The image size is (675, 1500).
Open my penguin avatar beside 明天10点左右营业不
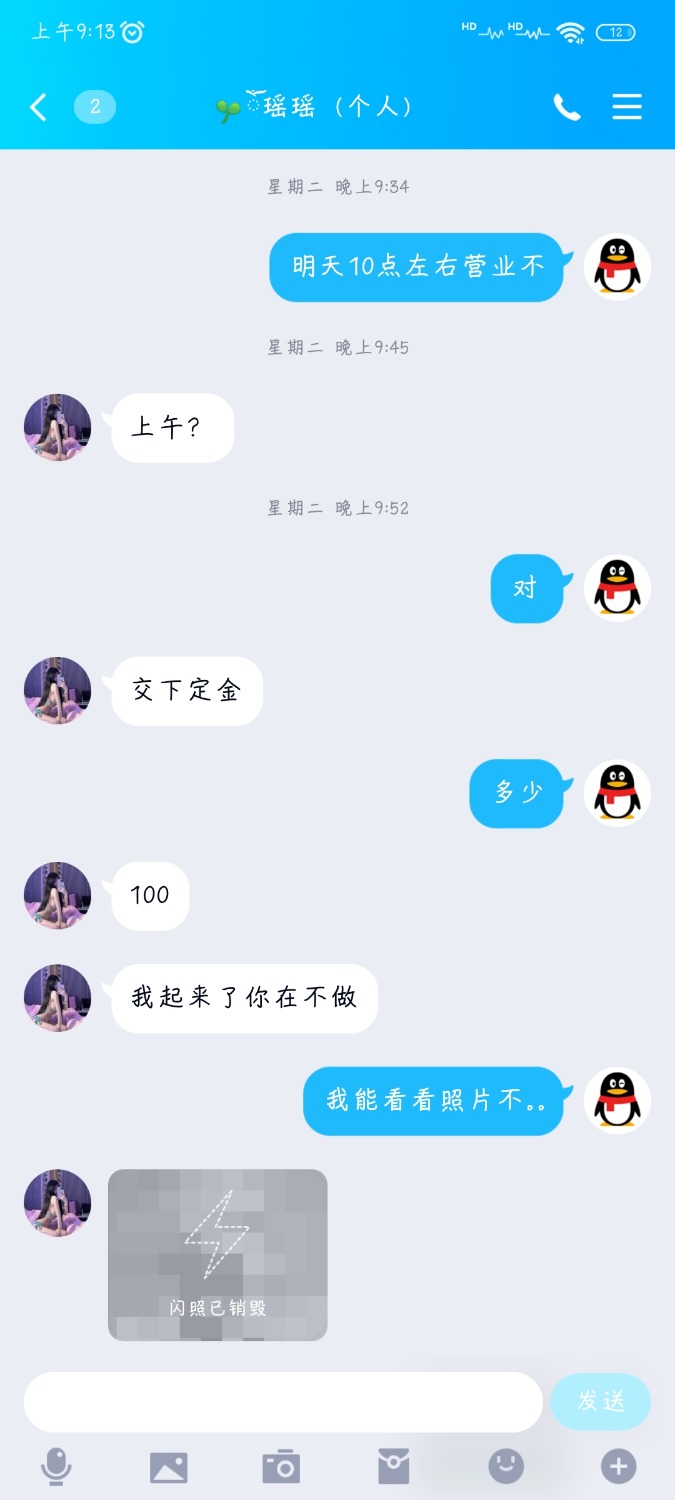pos(617,267)
